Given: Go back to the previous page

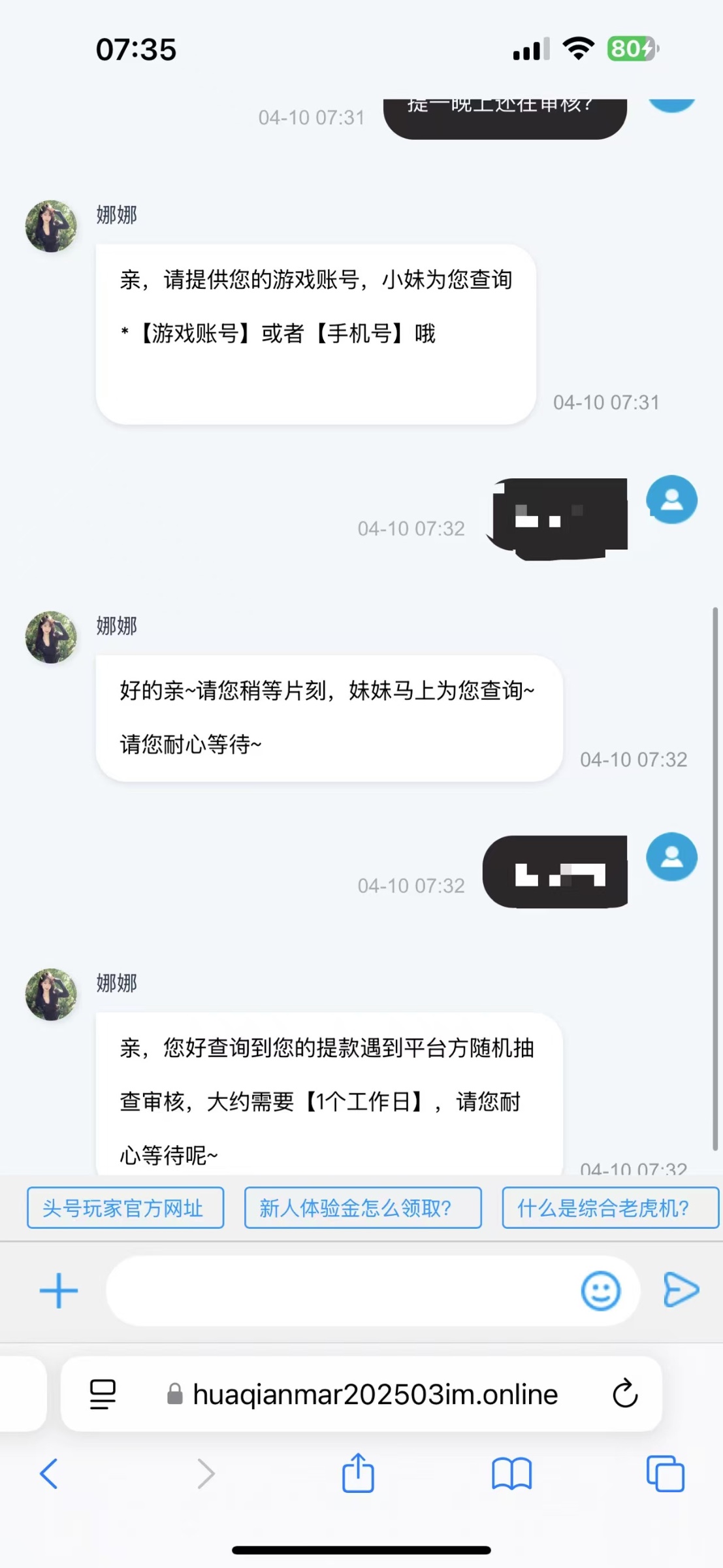Looking at the screenshot, I should (49, 1474).
